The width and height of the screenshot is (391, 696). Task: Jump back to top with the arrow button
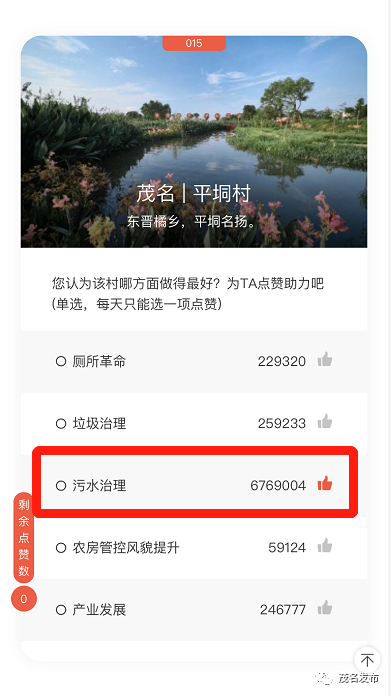tap(367, 660)
